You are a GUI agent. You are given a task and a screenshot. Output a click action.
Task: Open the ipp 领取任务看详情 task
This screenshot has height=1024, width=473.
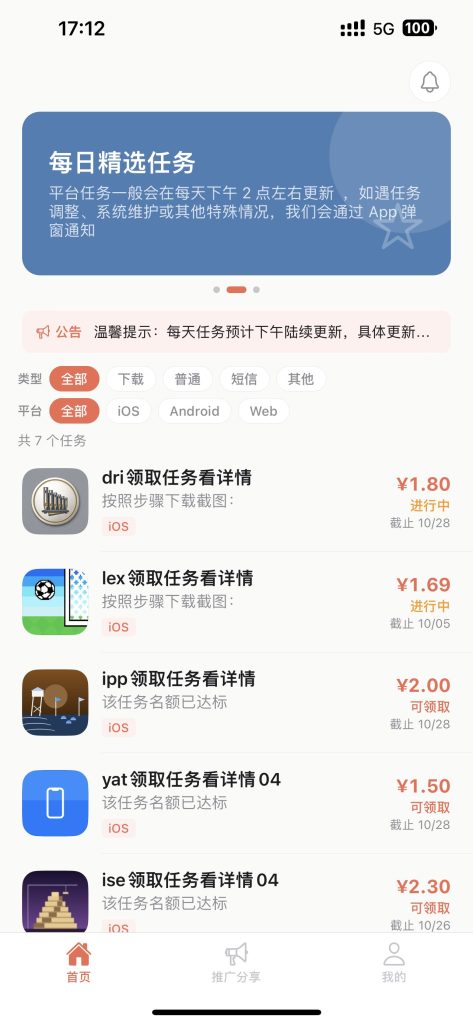click(236, 703)
